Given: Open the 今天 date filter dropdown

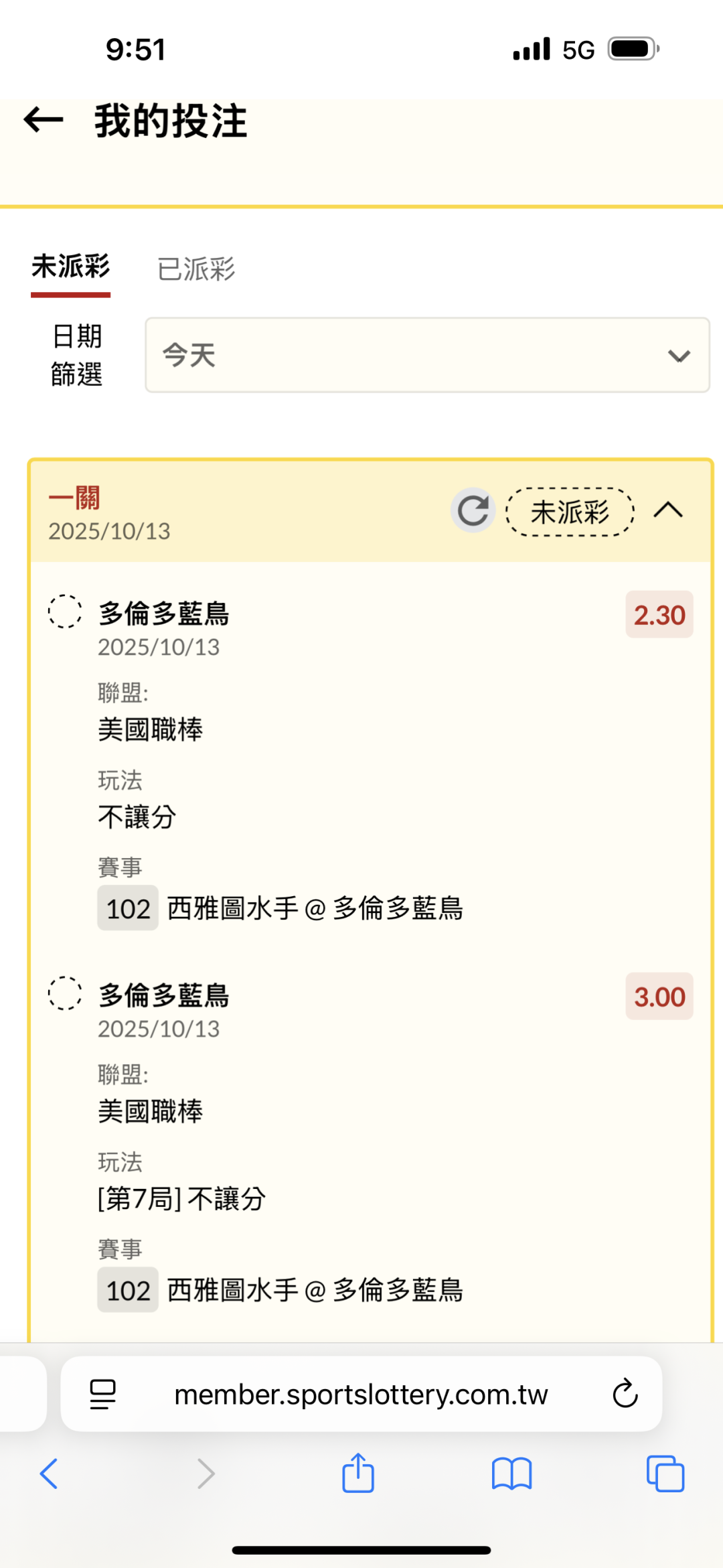Looking at the screenshot, I should (427, 355).
